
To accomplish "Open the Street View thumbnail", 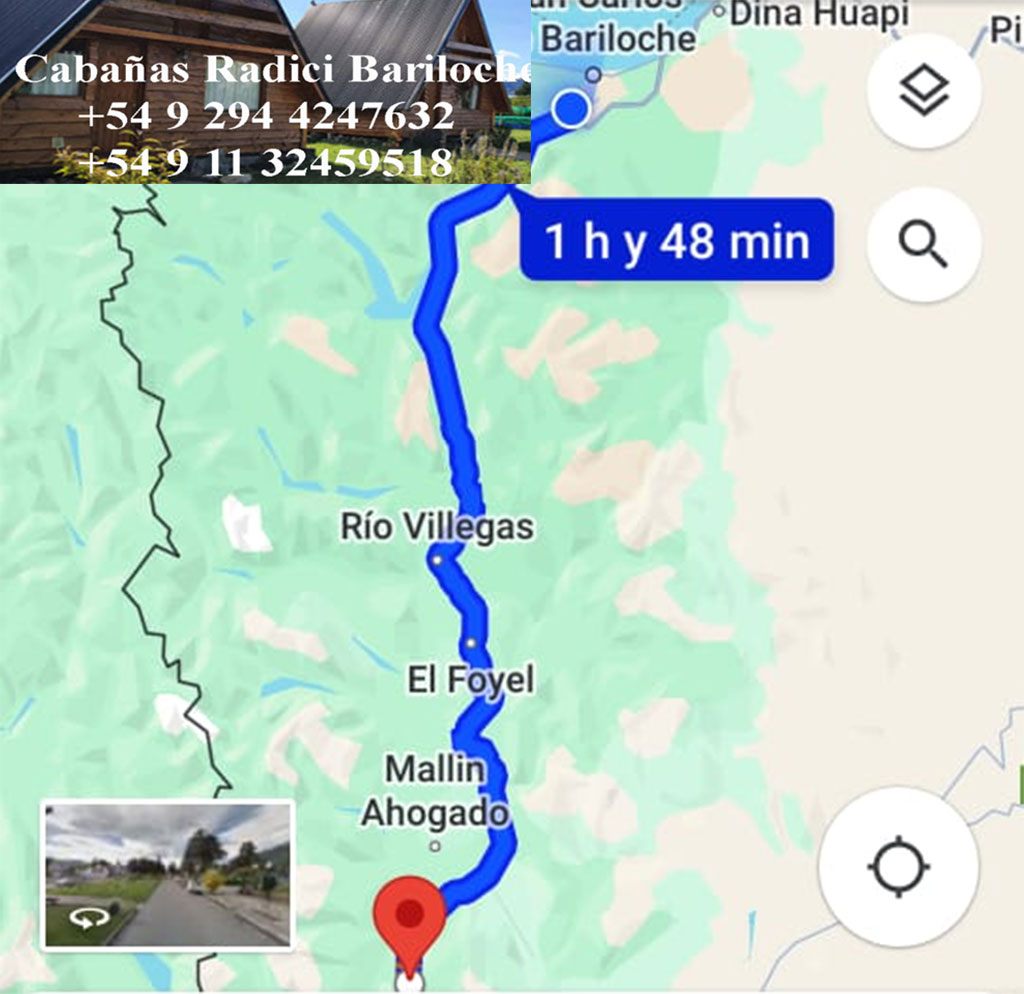I will (167, 874).
